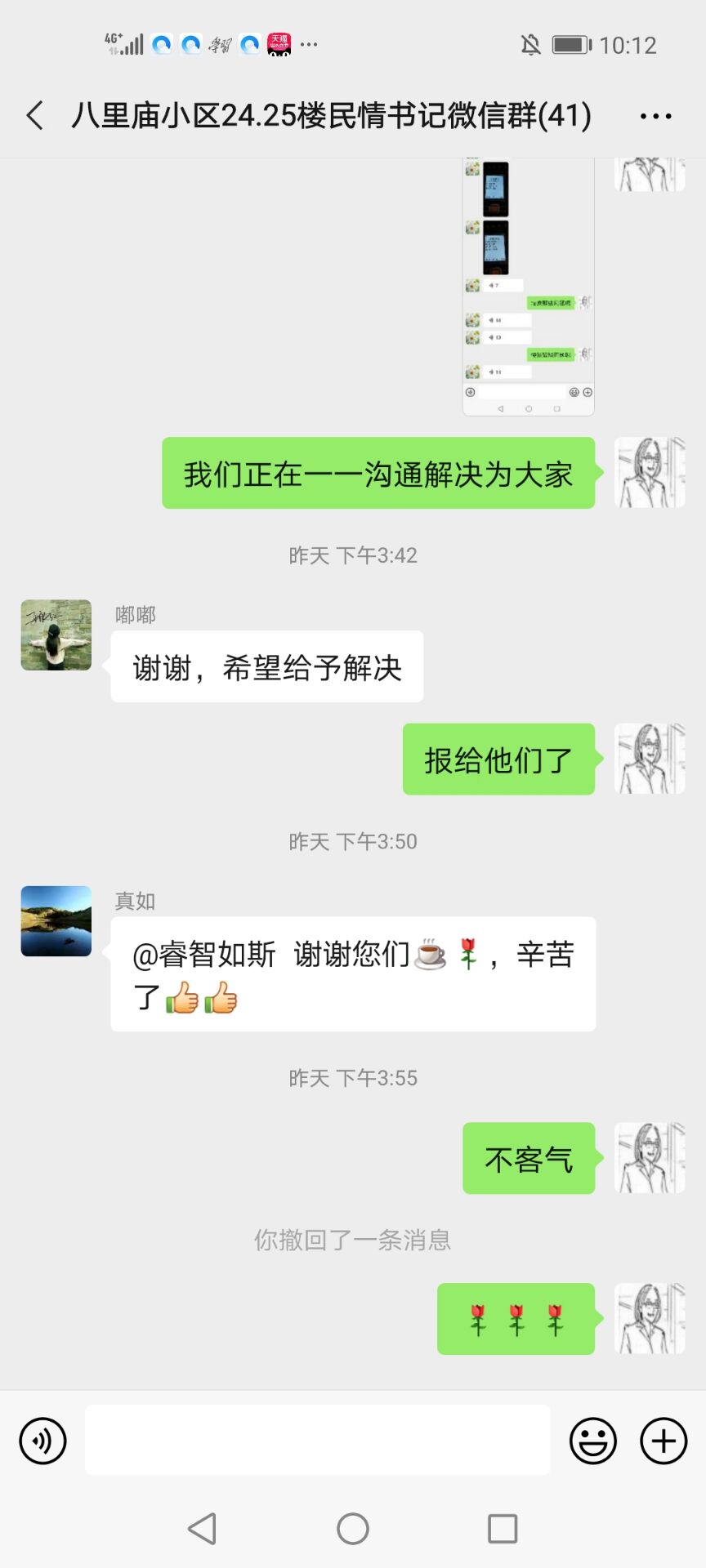Open the shared screenshot image
The width and height of the screenshot is (706, 1568).
click(528, 286)
